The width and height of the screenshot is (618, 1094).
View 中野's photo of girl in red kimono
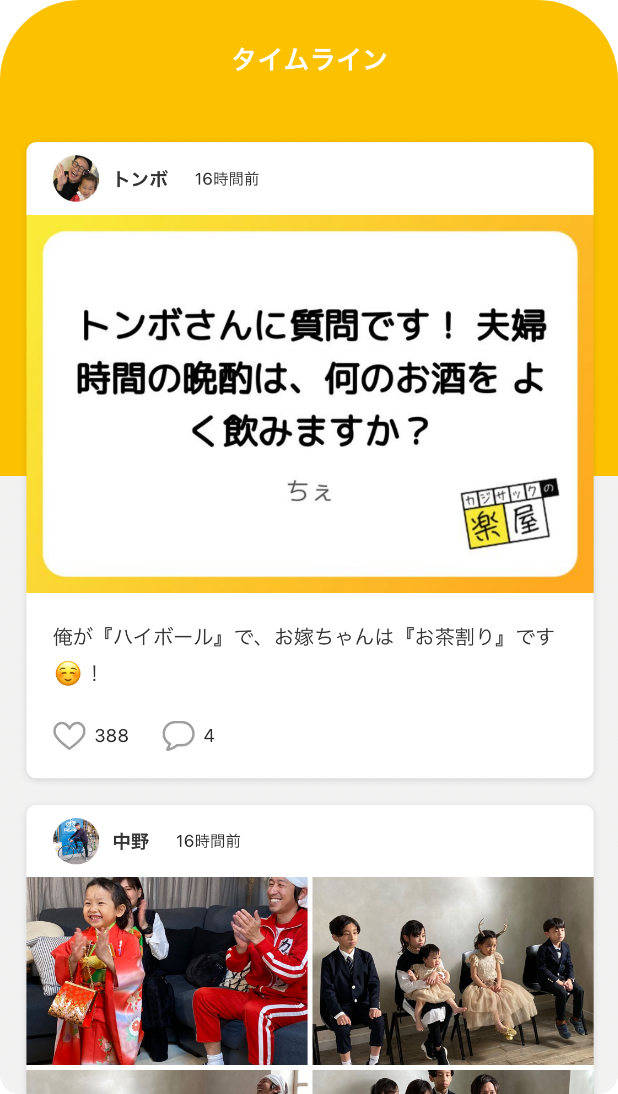pos(167,971)
